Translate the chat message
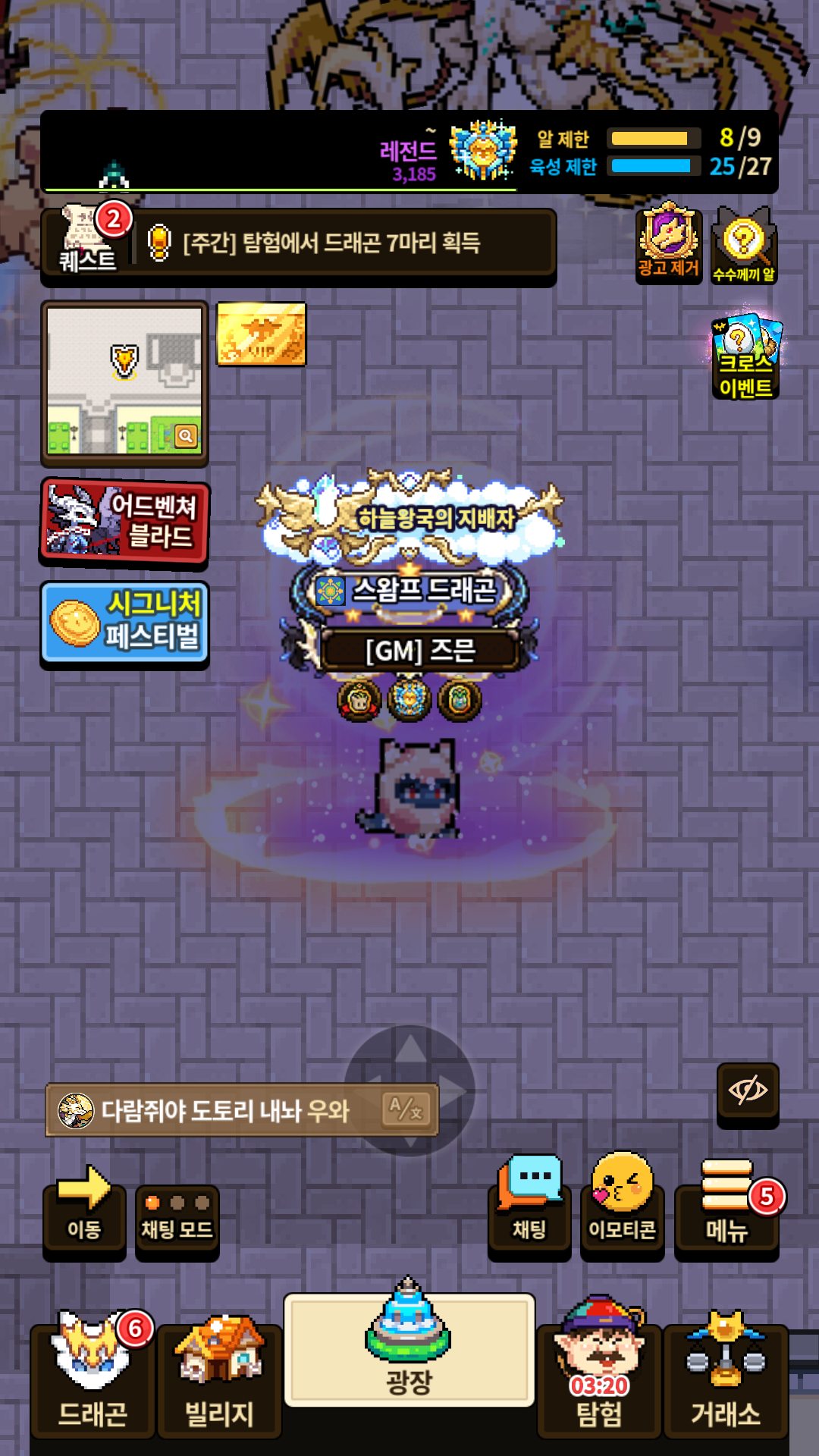Screen dimensions: 819x1456 tap(406, 1110)
